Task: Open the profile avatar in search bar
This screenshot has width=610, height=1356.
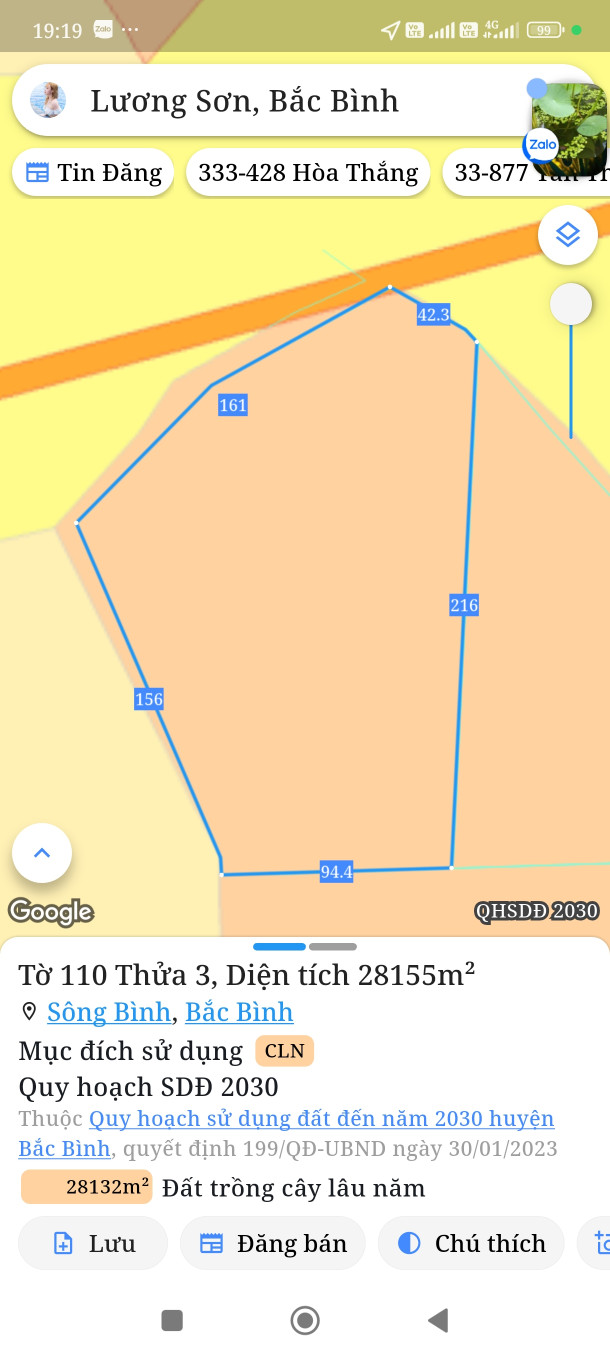Action: 48,101
